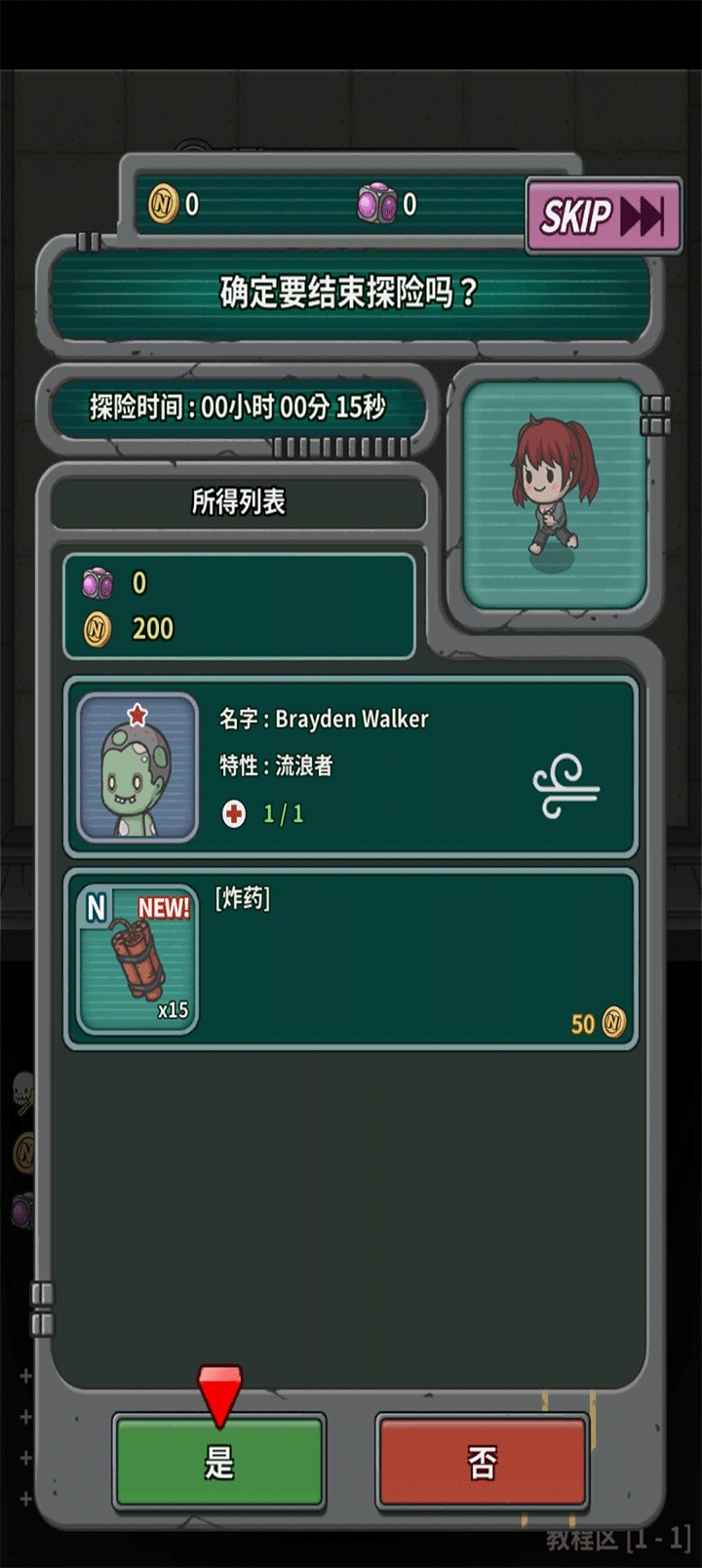Select the 炸药 dynamite item card

click(351, 960)
